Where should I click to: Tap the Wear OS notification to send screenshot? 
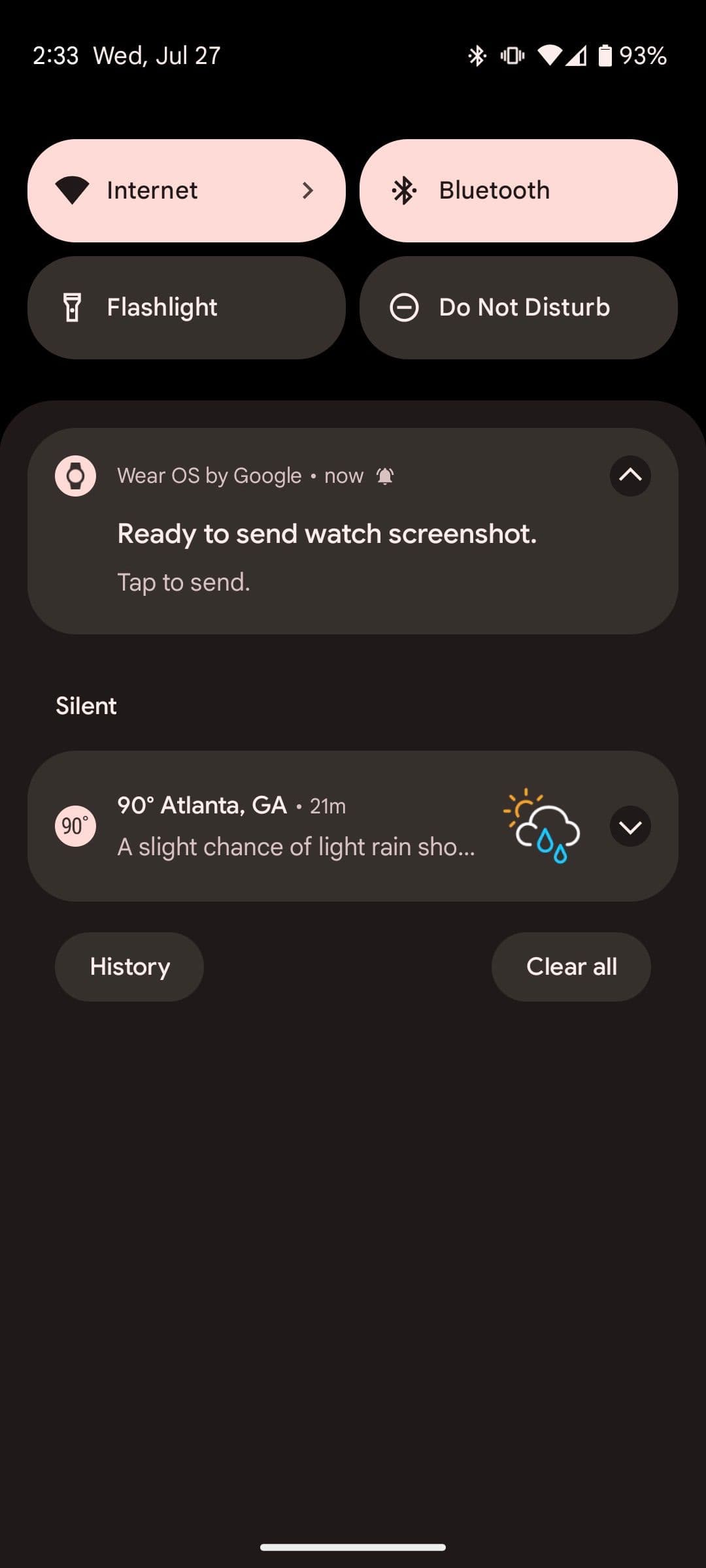click(x=327, y=555)
